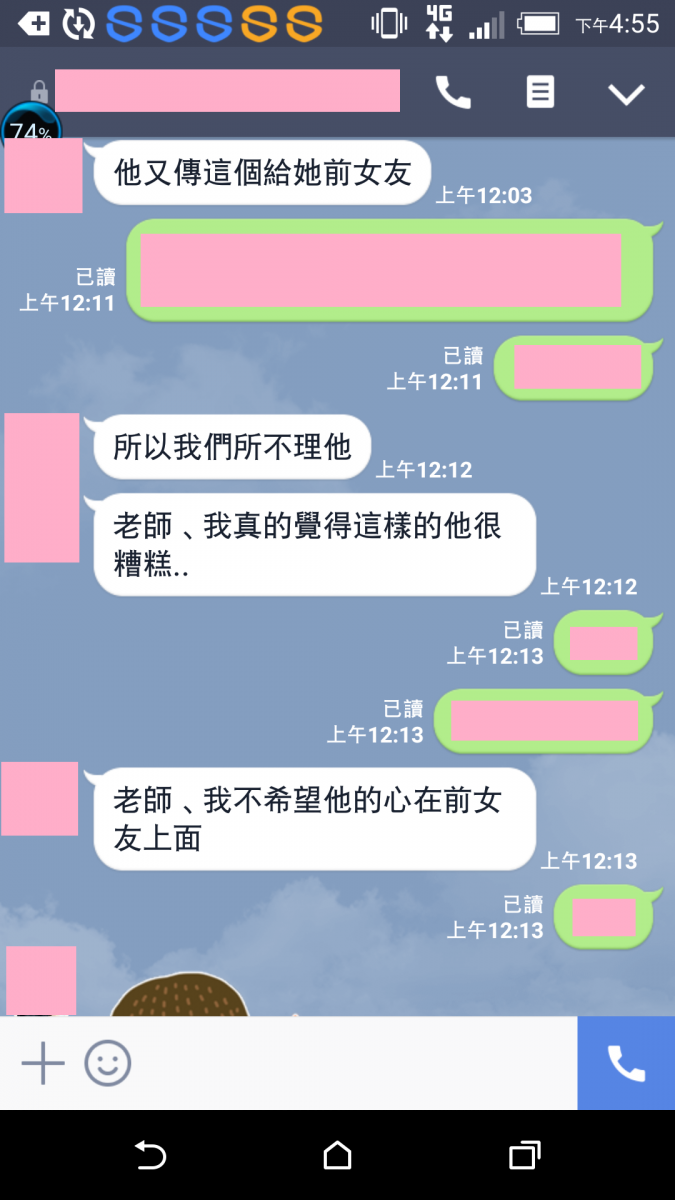Screen dimensions: 675x1200
Task: Open the emoji sticker picker
Action: [108, 1063]
